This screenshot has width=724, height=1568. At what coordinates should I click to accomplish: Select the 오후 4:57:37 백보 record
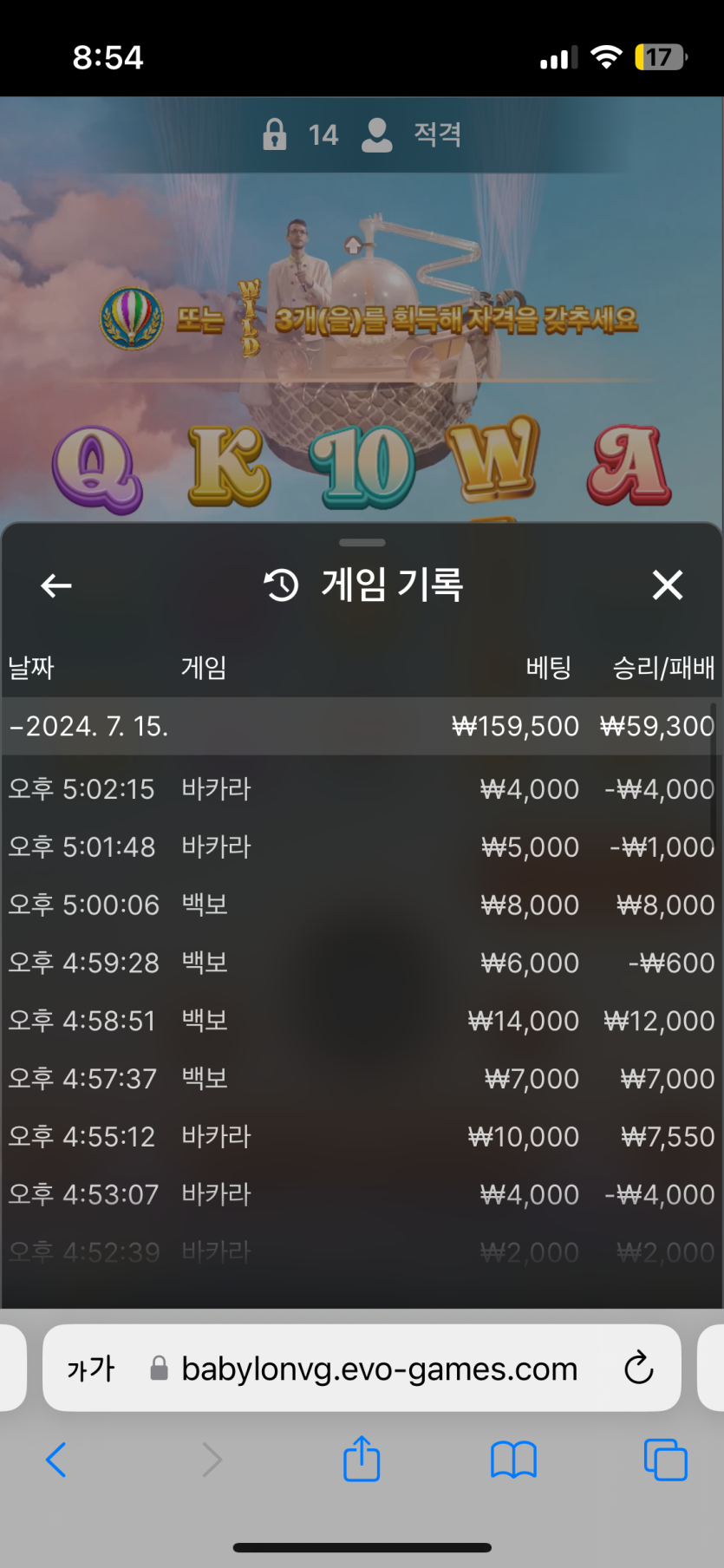tap(361, 1079)
